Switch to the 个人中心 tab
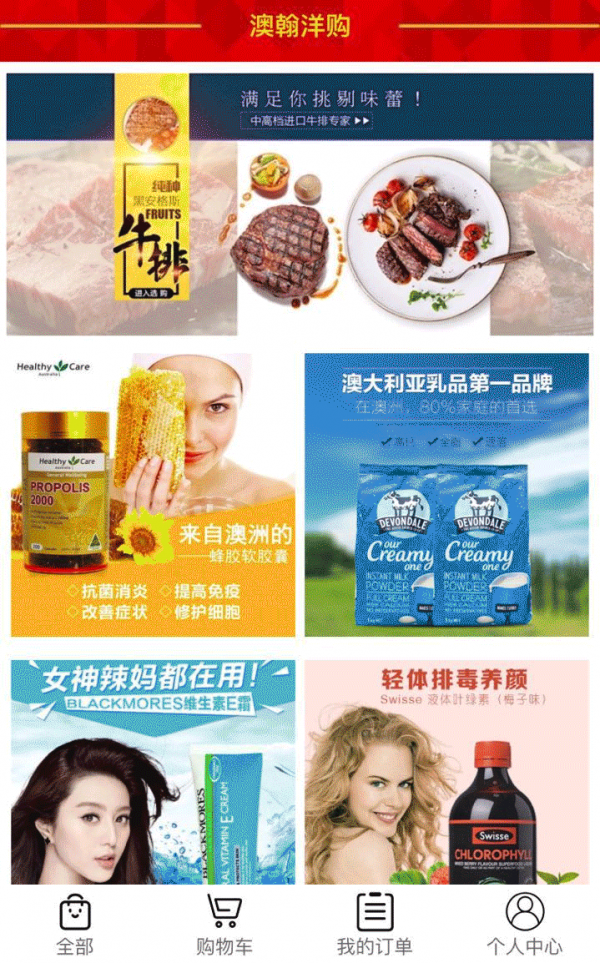The width and height of the screenshot is (600, 963). [x=524, y=924]
